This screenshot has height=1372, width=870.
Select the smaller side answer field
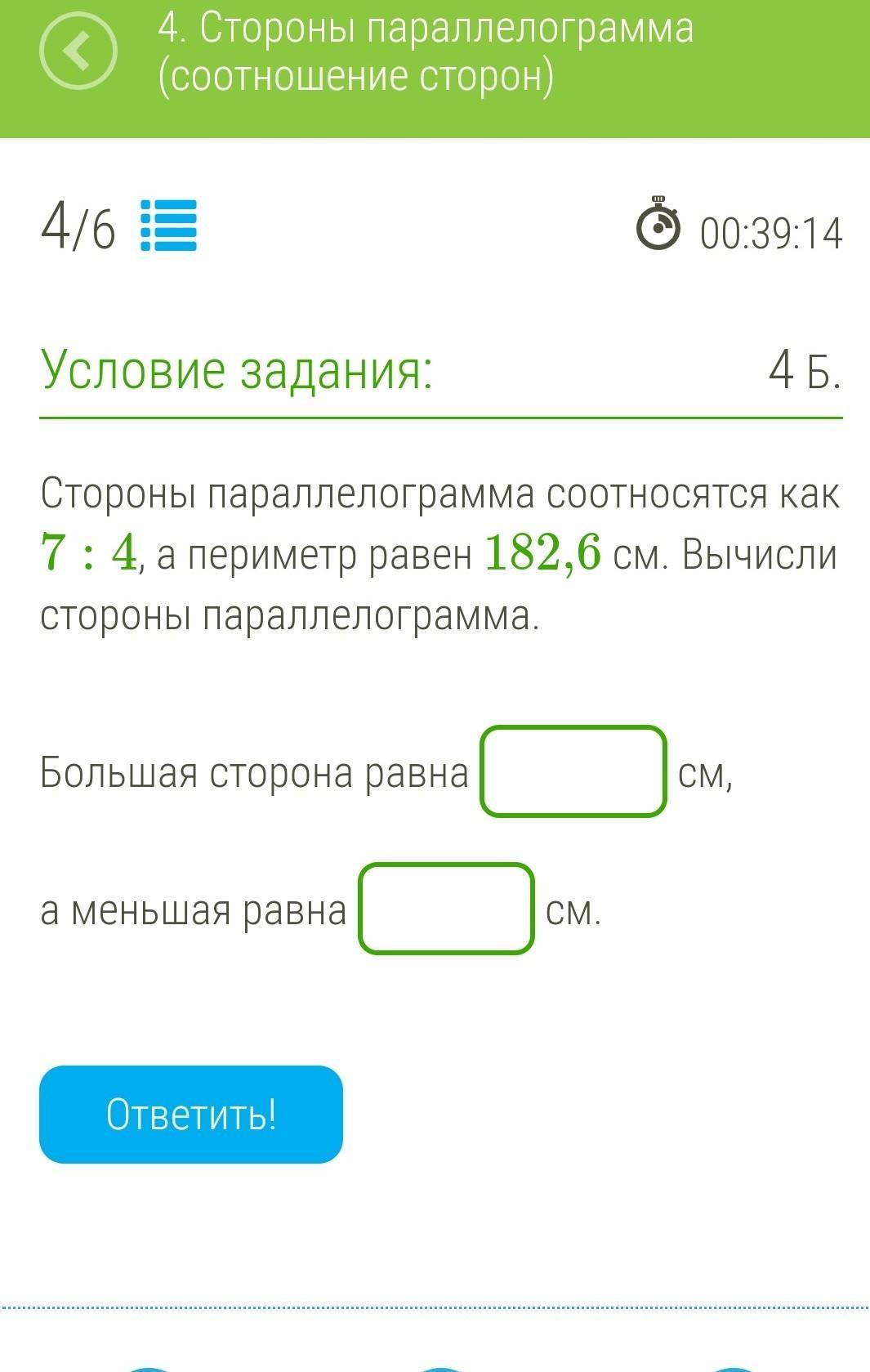click(x=446, y=909)
